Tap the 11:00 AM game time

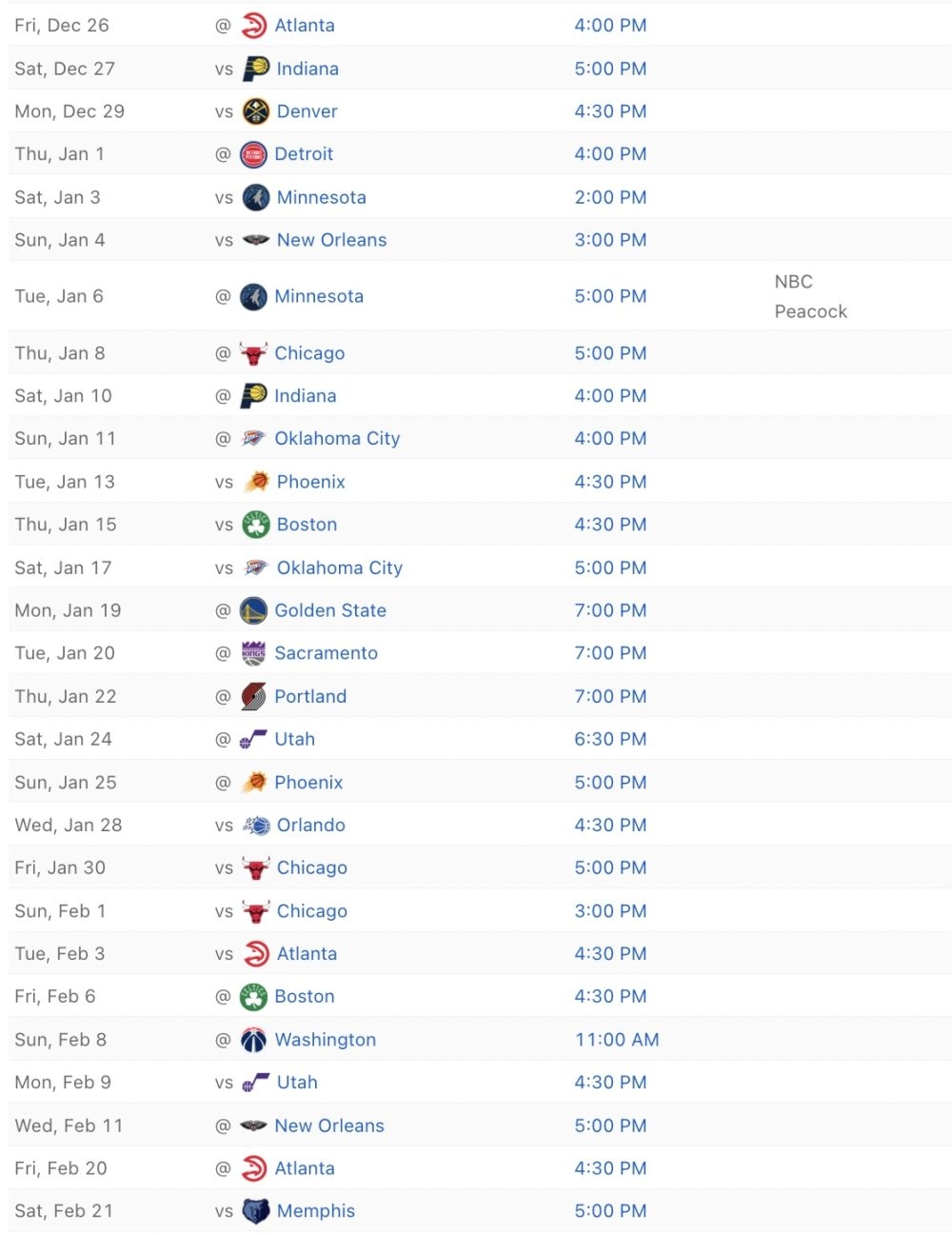[617, 1040]
